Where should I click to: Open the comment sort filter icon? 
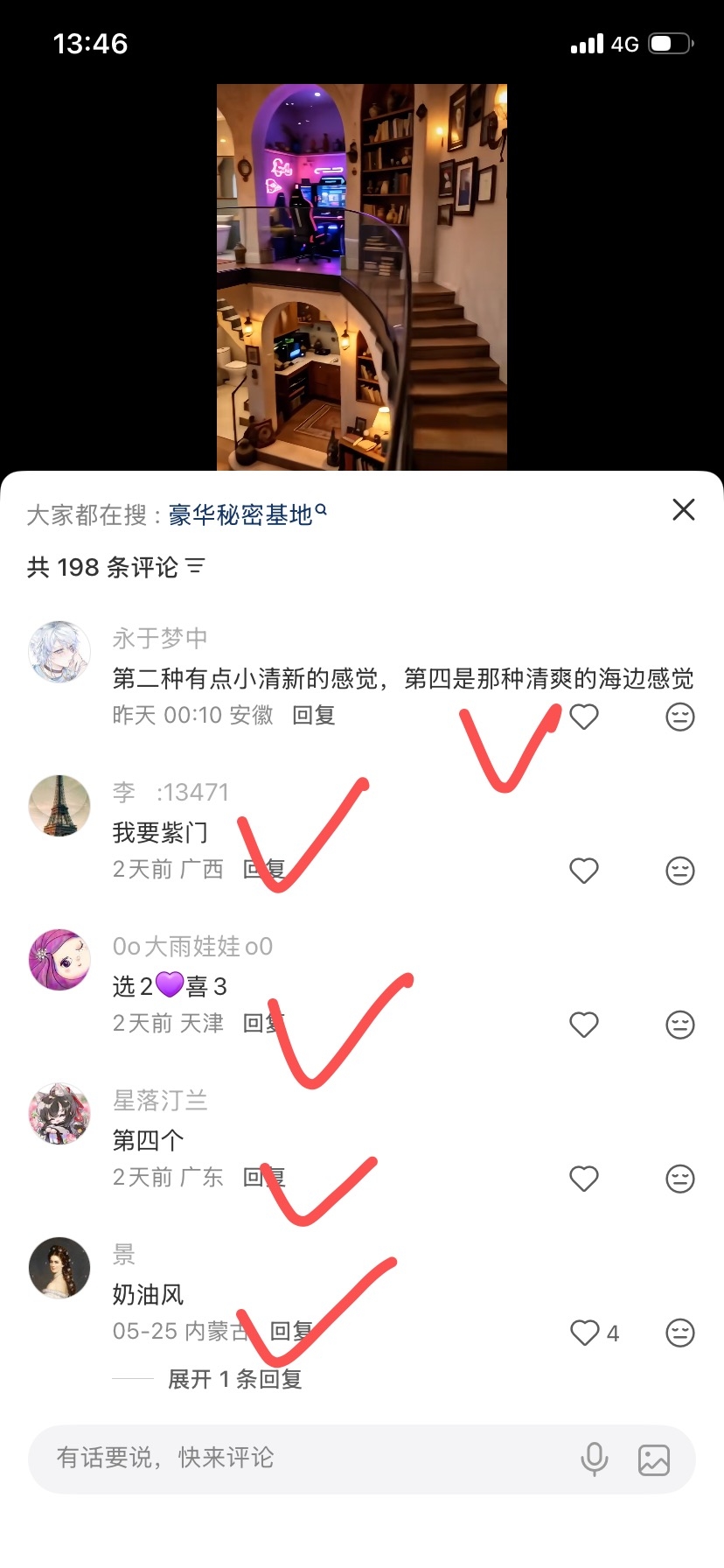195,567
